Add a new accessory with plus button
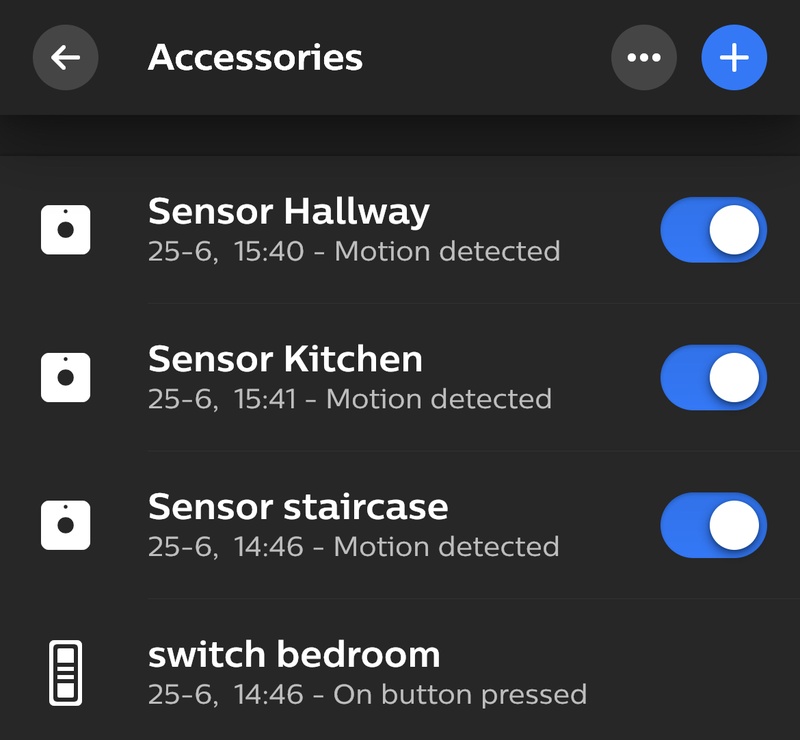This screenshot has height=740, width=800. pos(734,58)
